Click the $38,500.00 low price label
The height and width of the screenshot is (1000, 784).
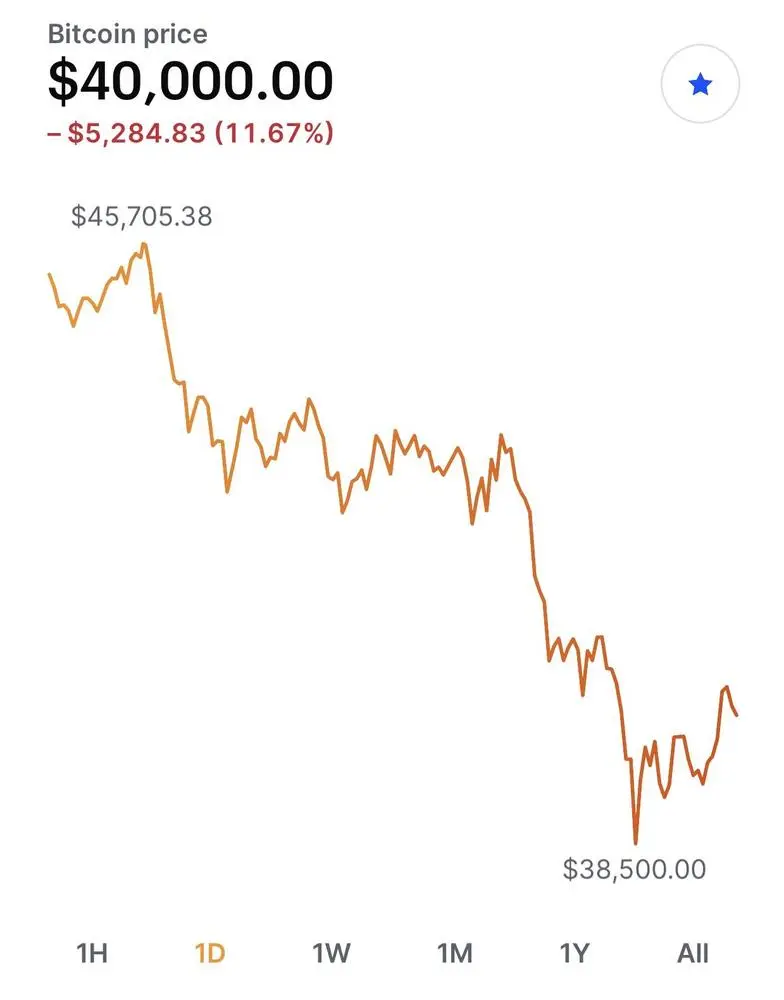(634, 869)
